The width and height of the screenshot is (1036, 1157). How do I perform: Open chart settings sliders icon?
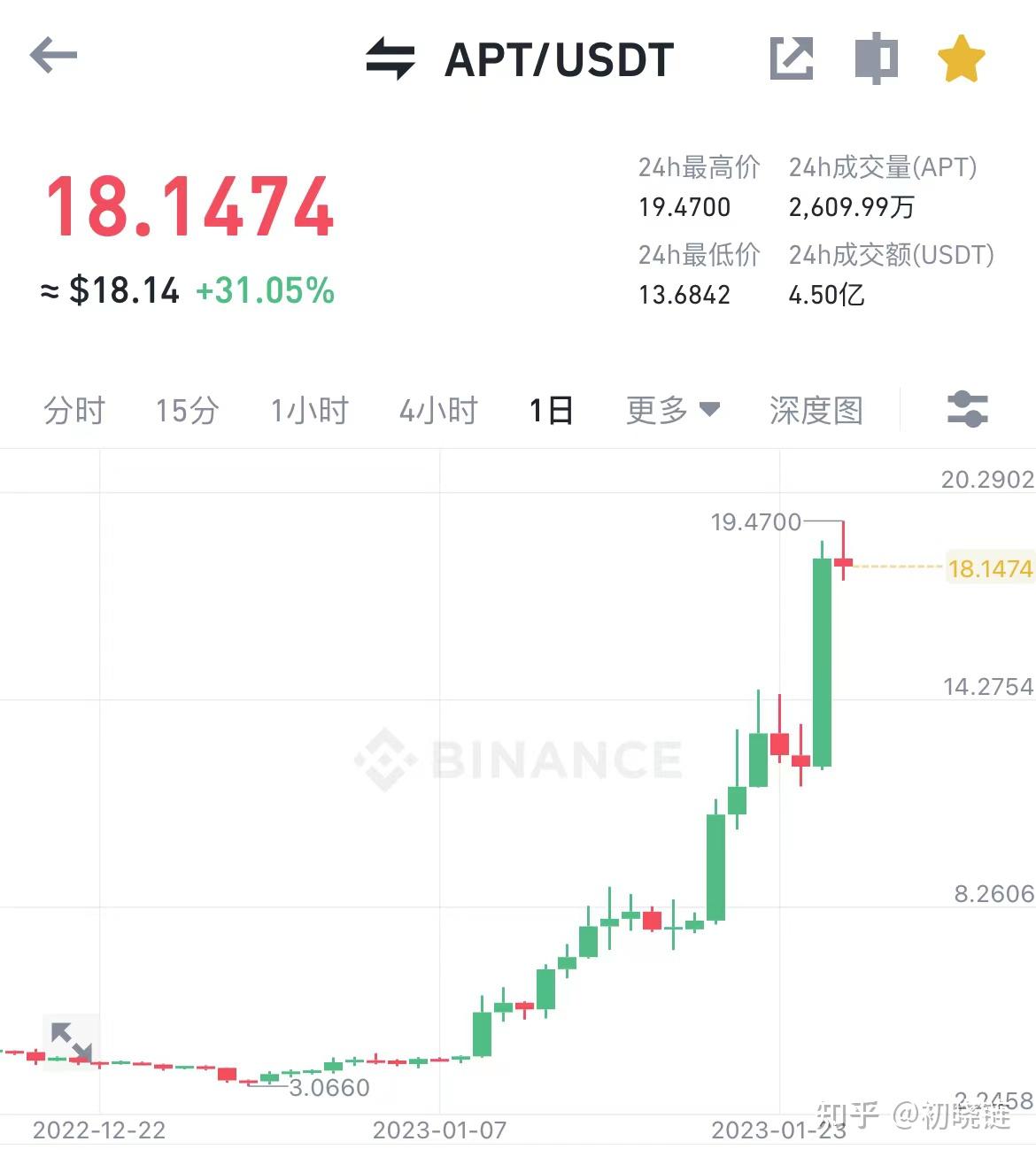coord(967,409)
